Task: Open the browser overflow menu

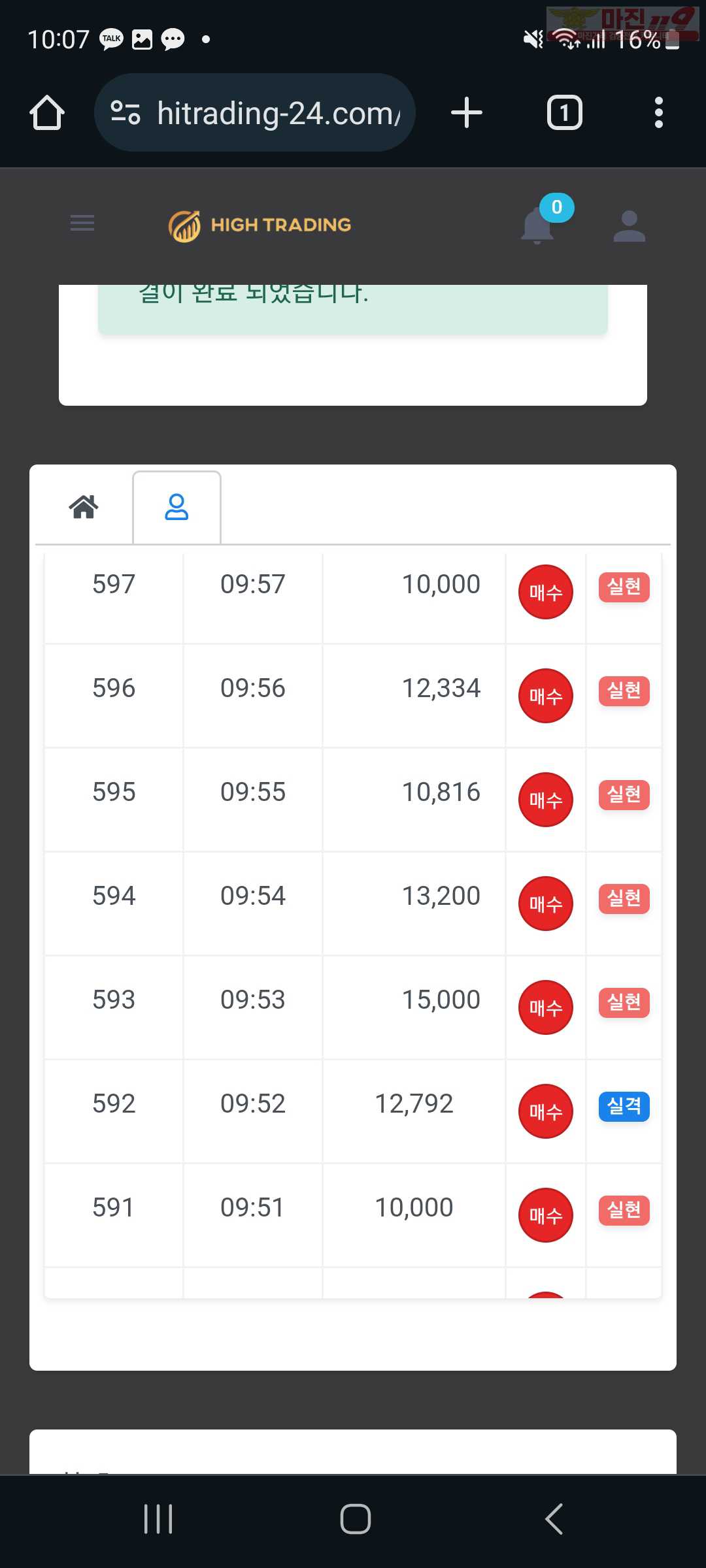Action: pos(659,112)
